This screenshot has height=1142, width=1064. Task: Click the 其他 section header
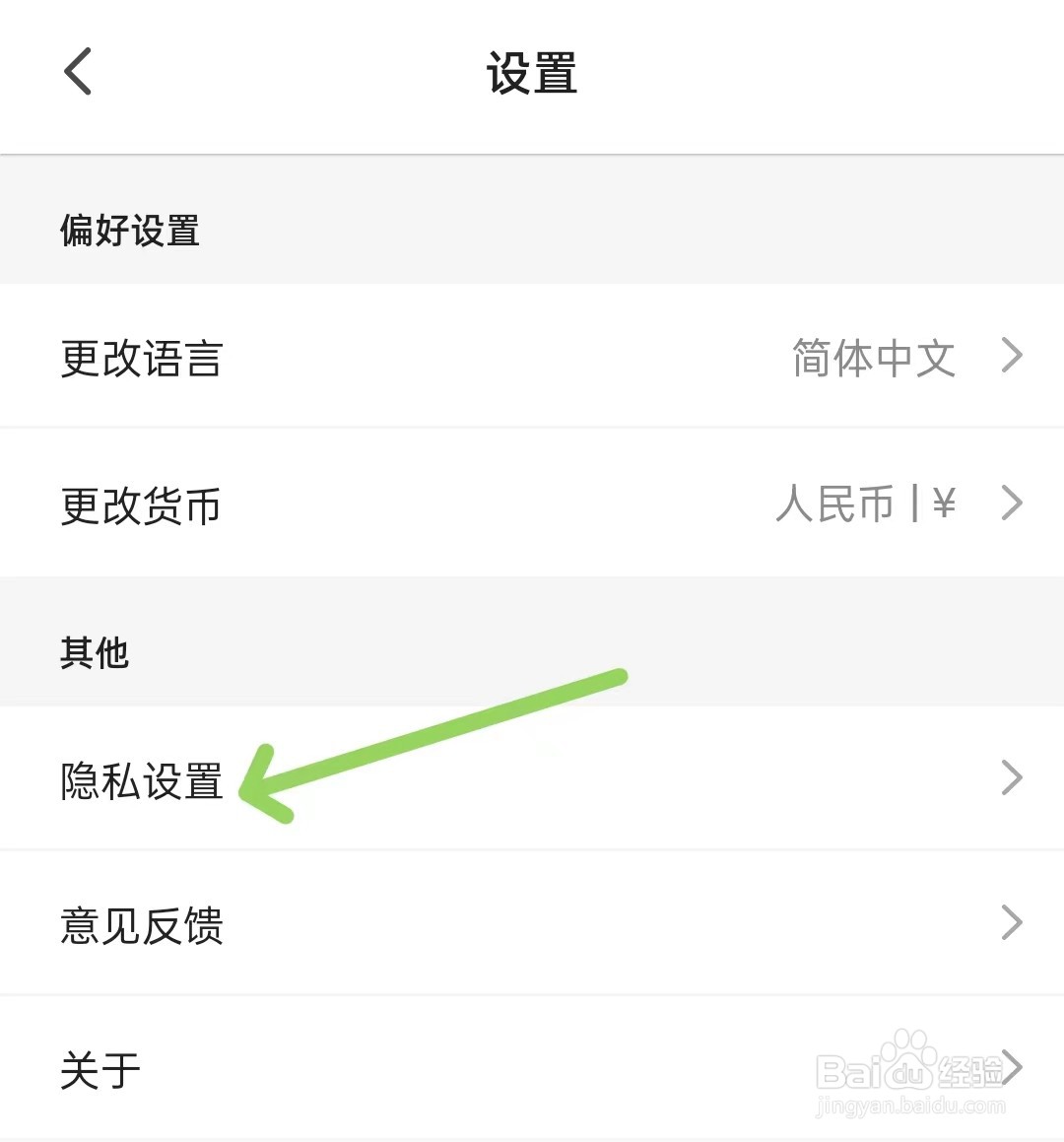pos(95,653)
